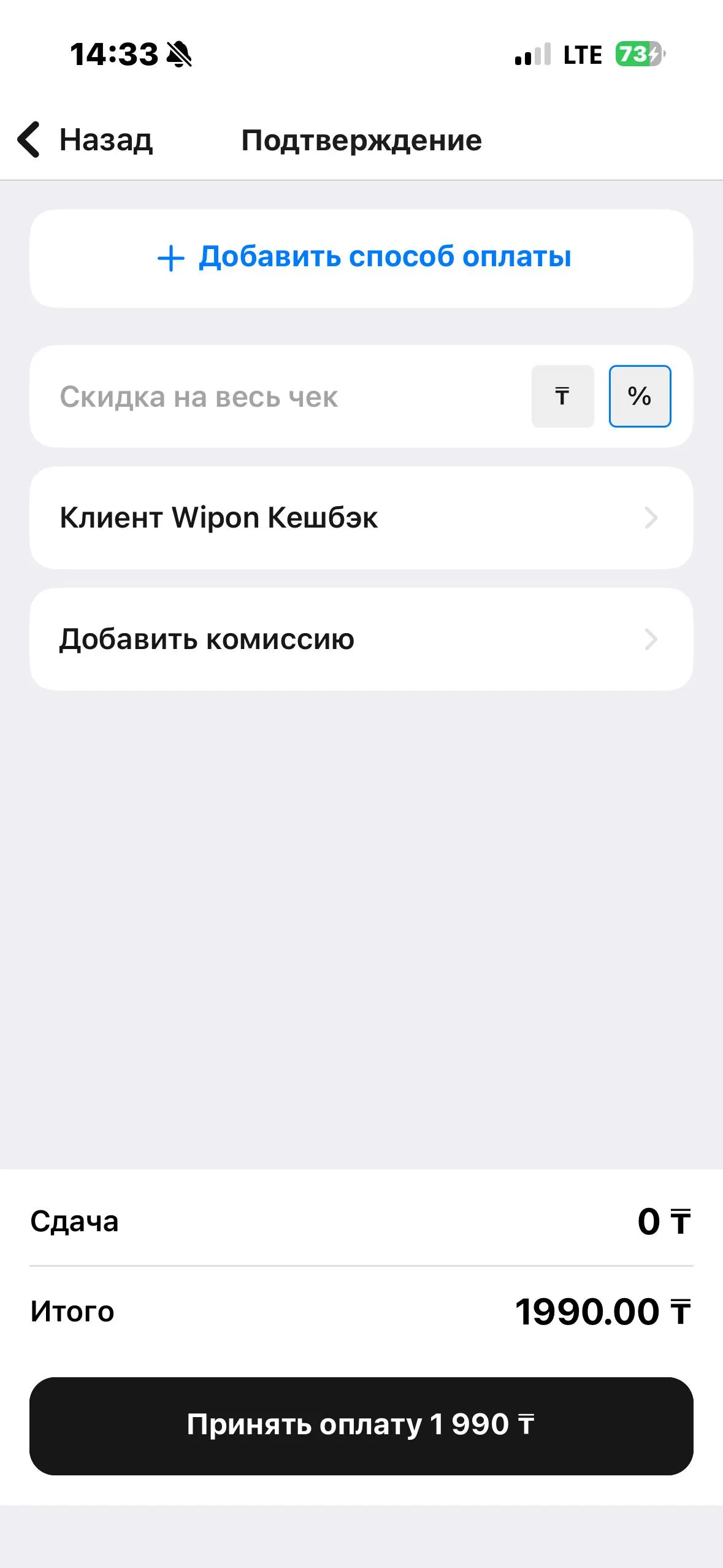The width and height of the screenshot is (723, 1568).
Task: Switch discount mode to fixed tenge amount
Action: (562, 396)
